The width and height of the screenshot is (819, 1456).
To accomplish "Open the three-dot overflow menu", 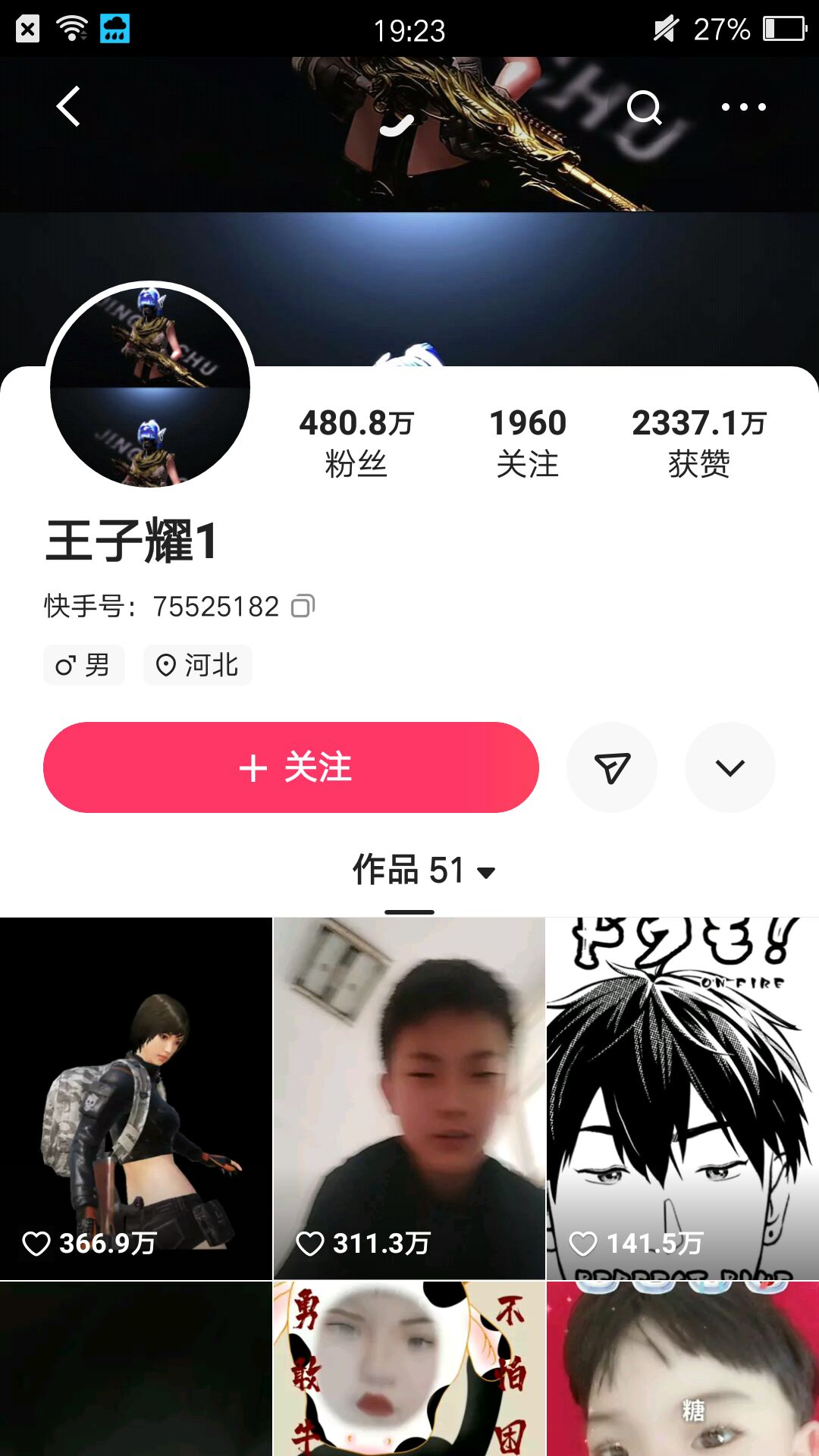I will pos(743,107).
